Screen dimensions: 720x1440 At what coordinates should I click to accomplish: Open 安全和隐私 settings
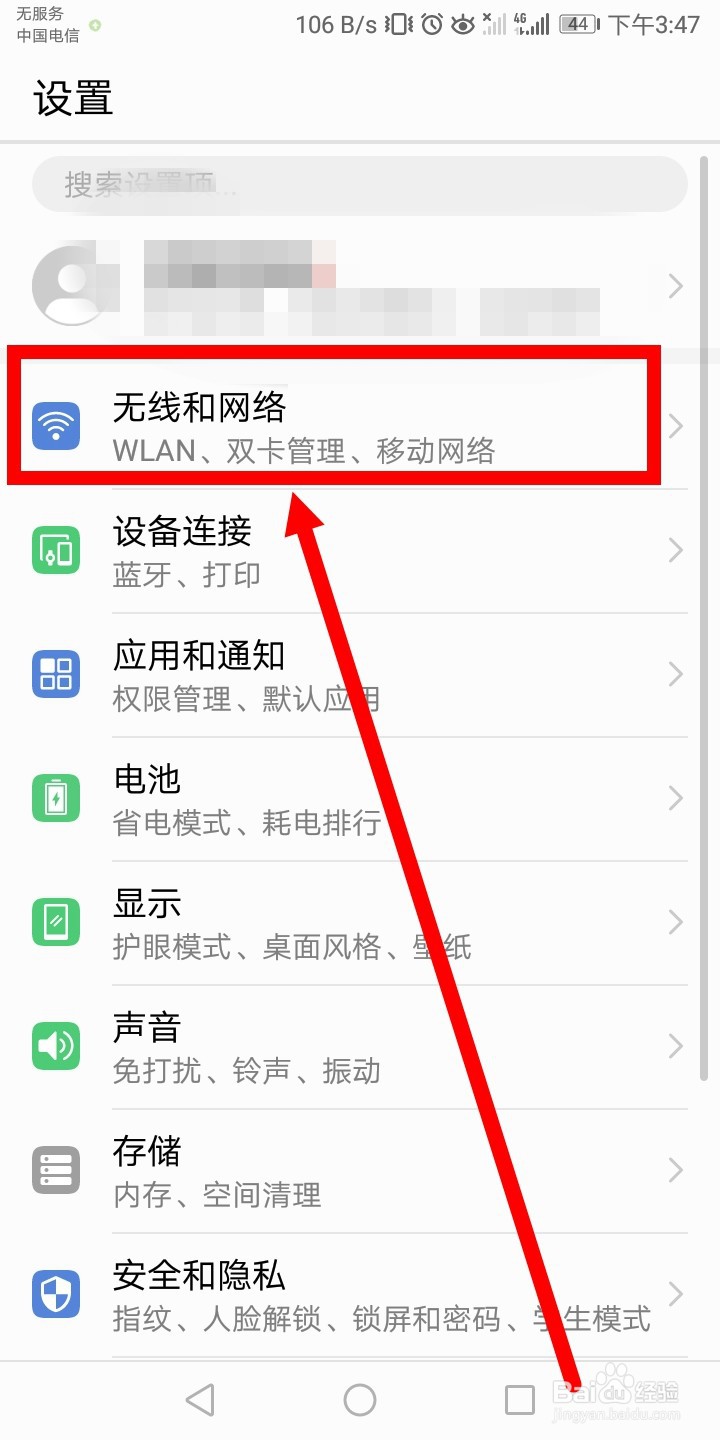(330, 1292)
